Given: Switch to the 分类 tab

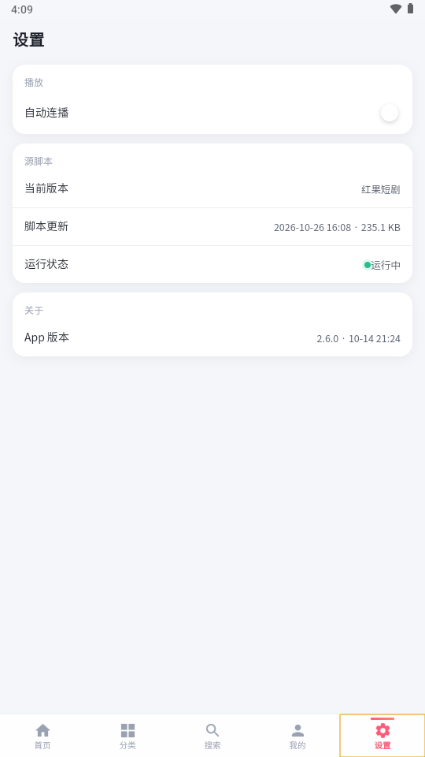Looking at the screenshot, I should (128, 736).
